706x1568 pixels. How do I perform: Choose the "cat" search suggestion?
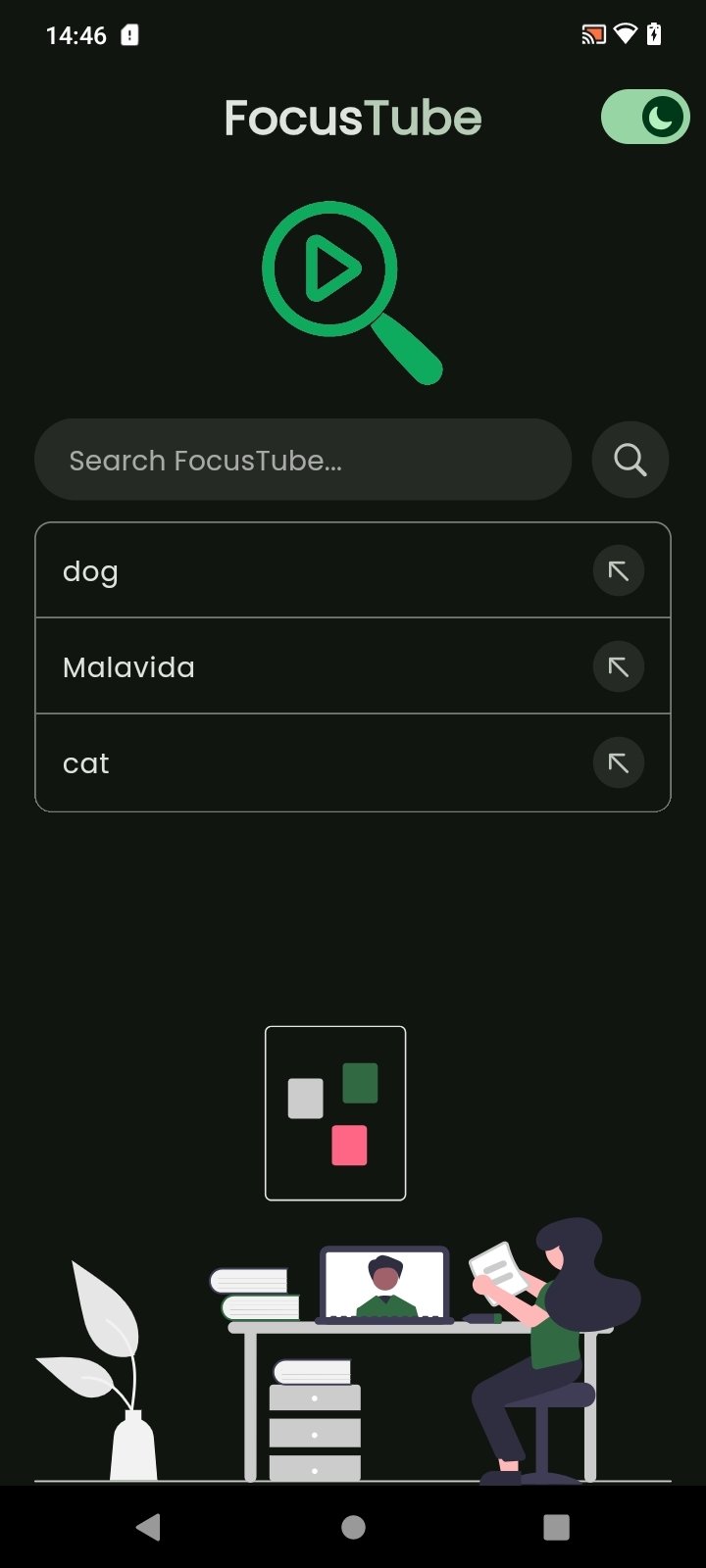[x=353, y=762]
